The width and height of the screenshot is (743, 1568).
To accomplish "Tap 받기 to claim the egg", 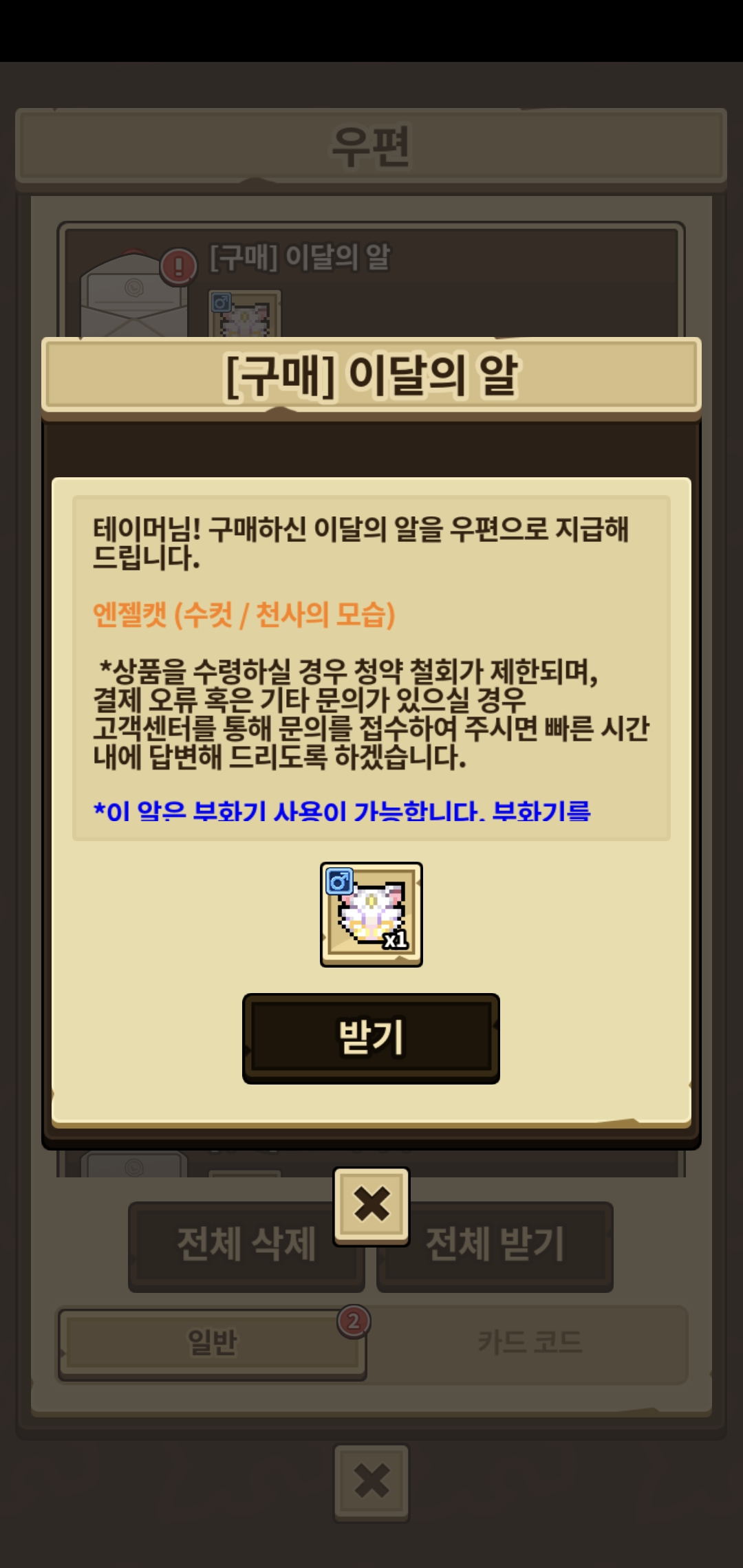I will [371, 1038].
